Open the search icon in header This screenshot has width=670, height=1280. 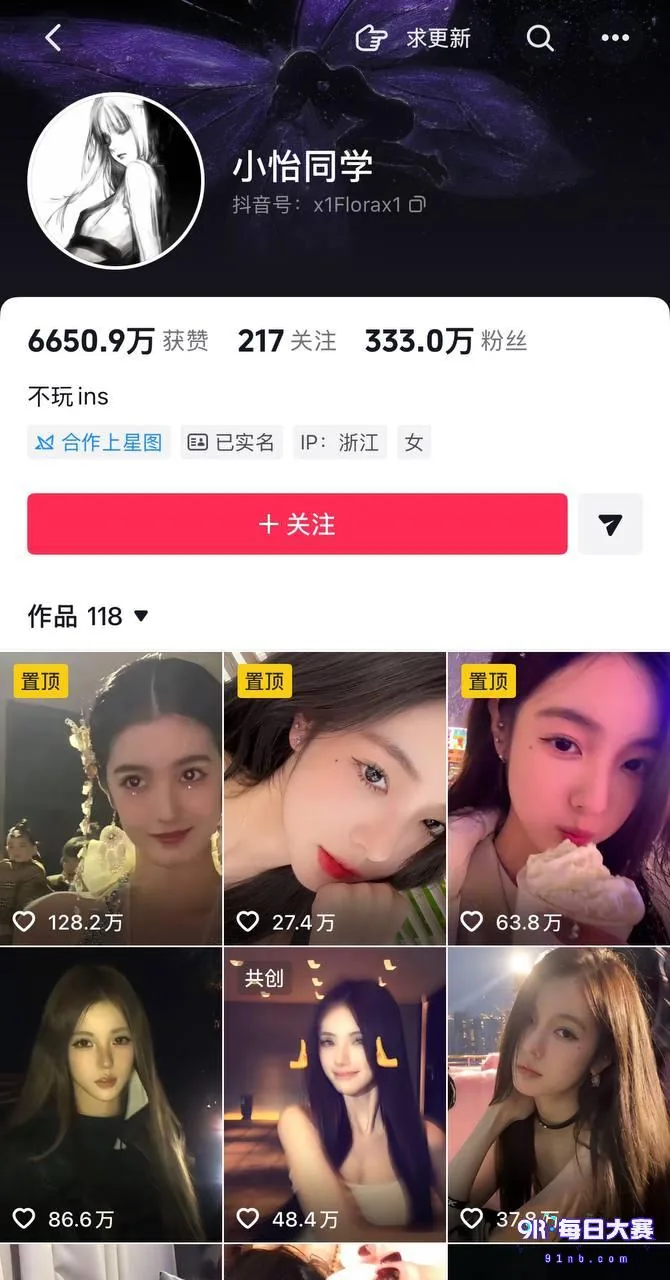[540, 38]
